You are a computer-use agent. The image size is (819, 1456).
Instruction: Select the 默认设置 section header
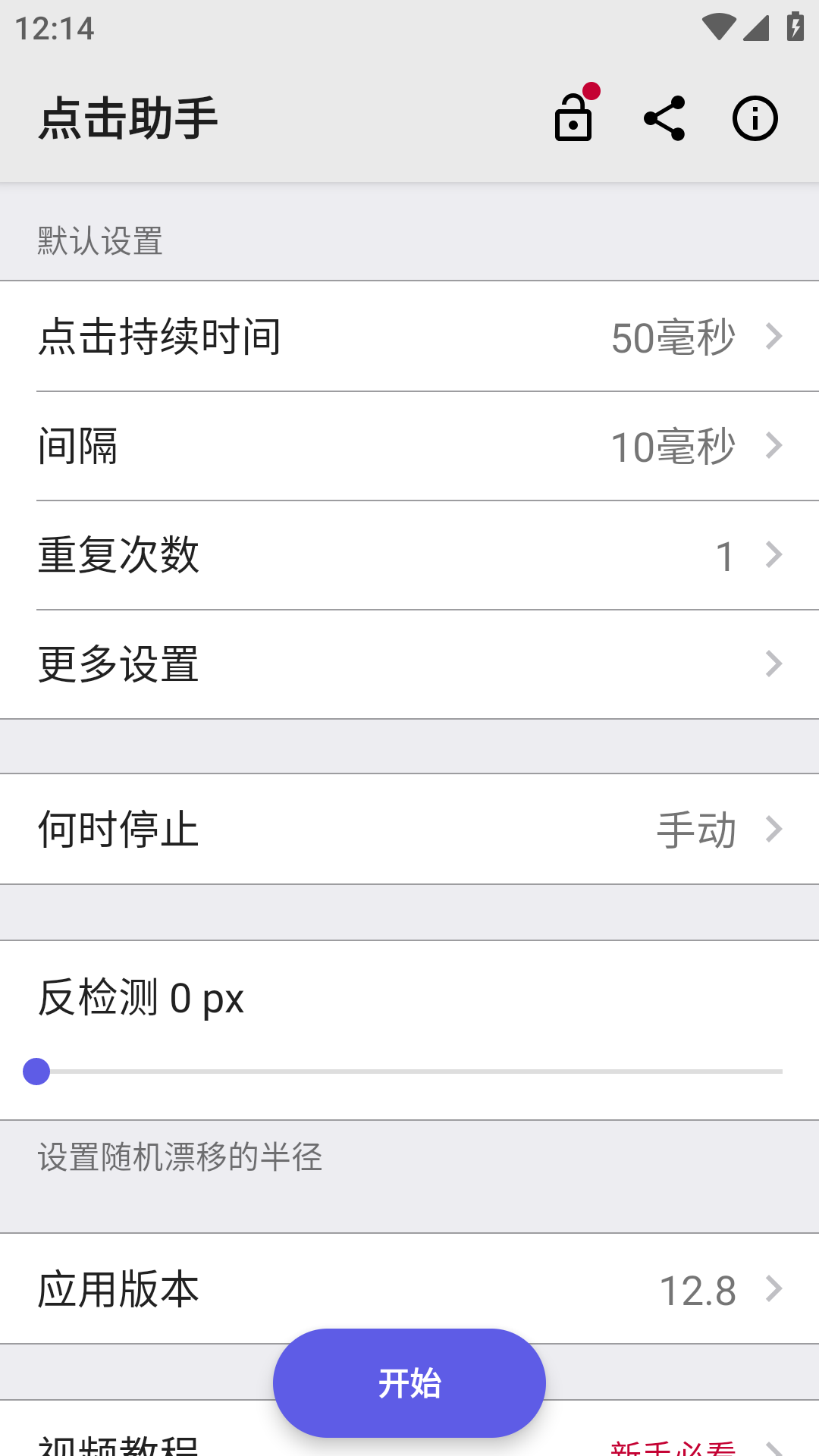pos(99,241)
